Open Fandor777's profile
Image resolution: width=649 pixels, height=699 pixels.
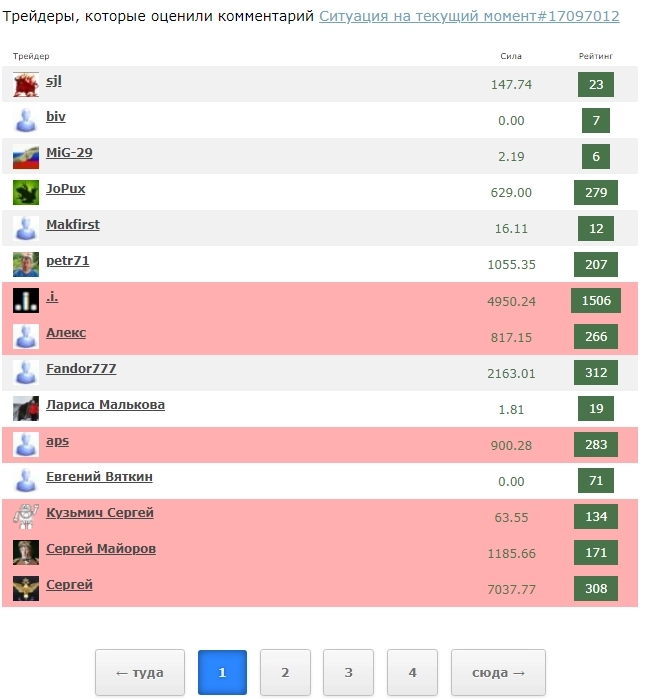click(x=81, y=369)
